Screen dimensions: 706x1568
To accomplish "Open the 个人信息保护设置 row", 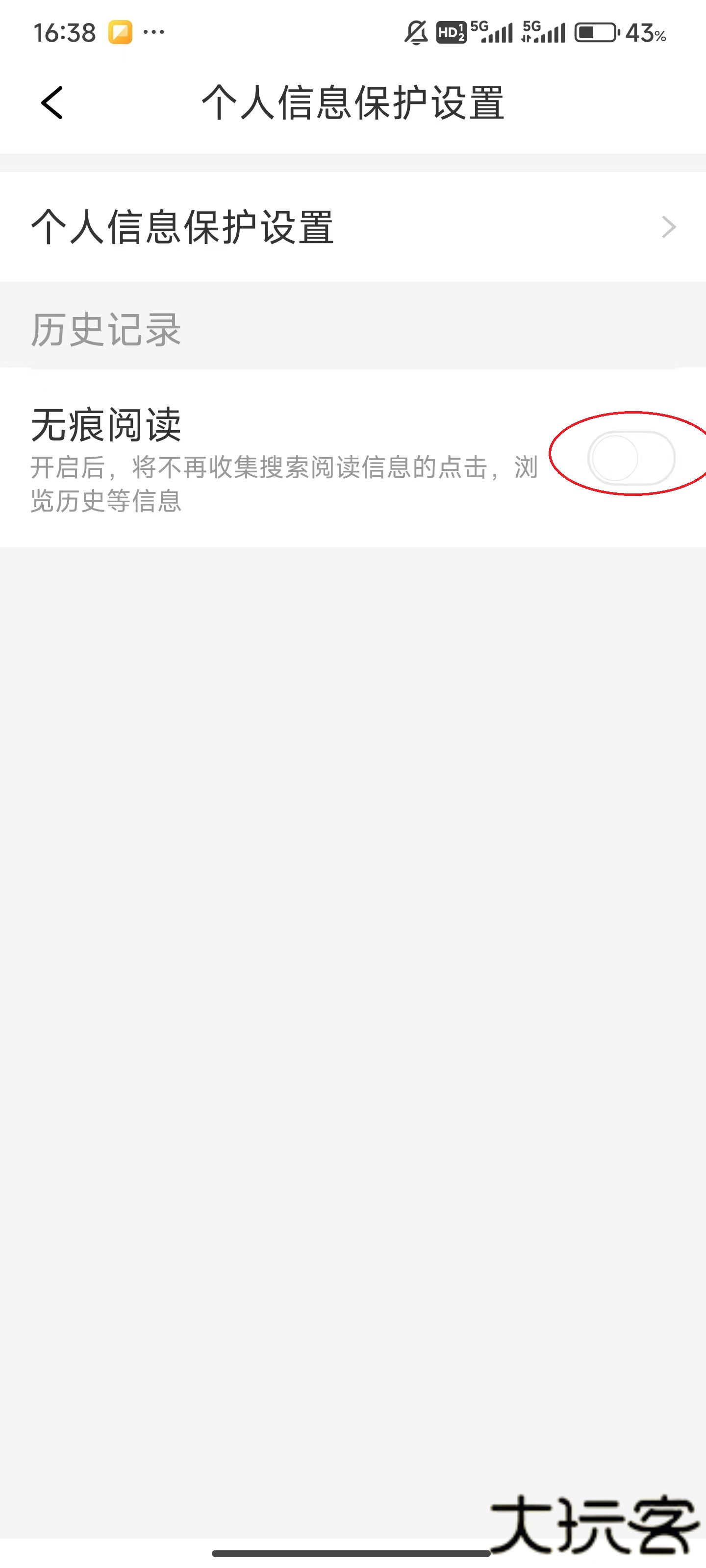I will click(353, 227).
